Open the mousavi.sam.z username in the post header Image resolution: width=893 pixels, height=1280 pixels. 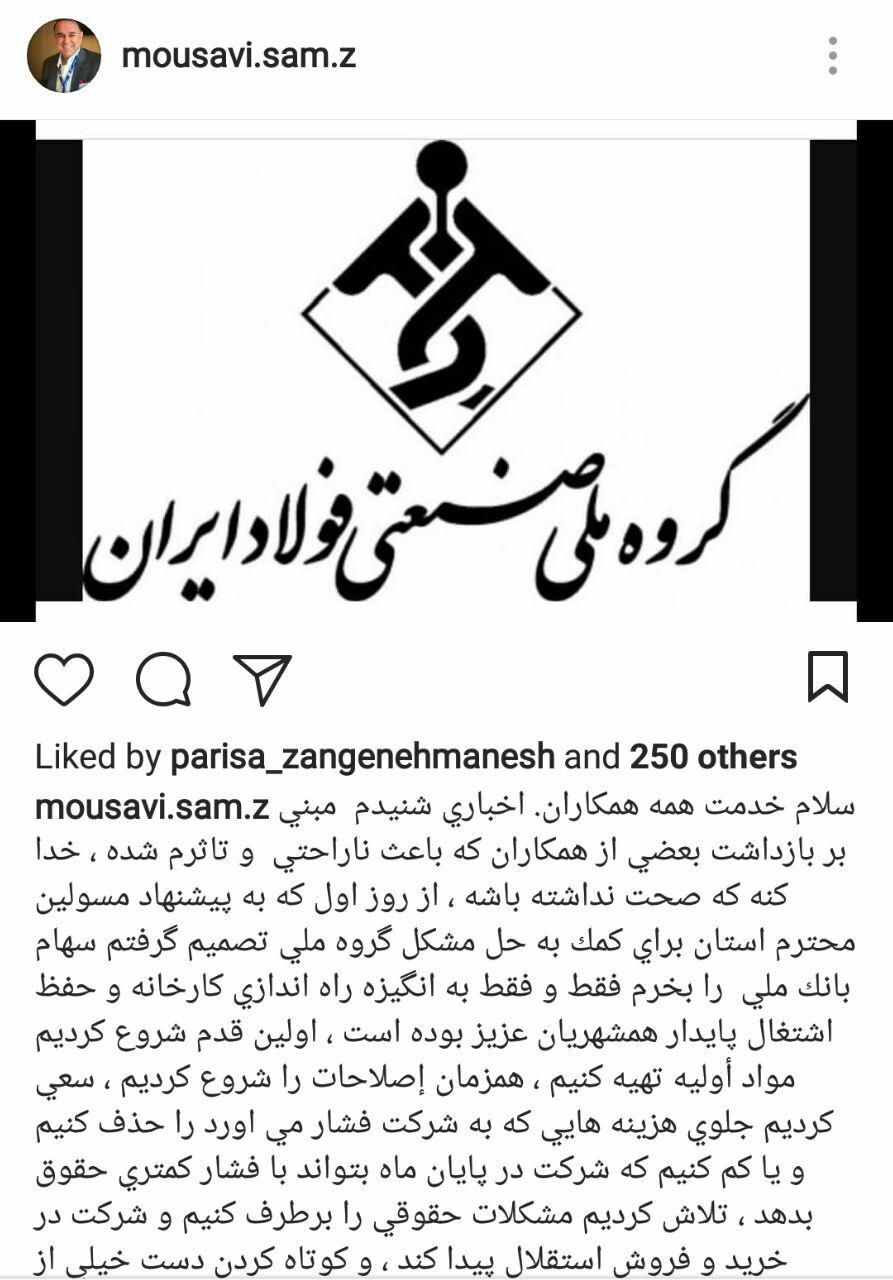pos(239,56)
